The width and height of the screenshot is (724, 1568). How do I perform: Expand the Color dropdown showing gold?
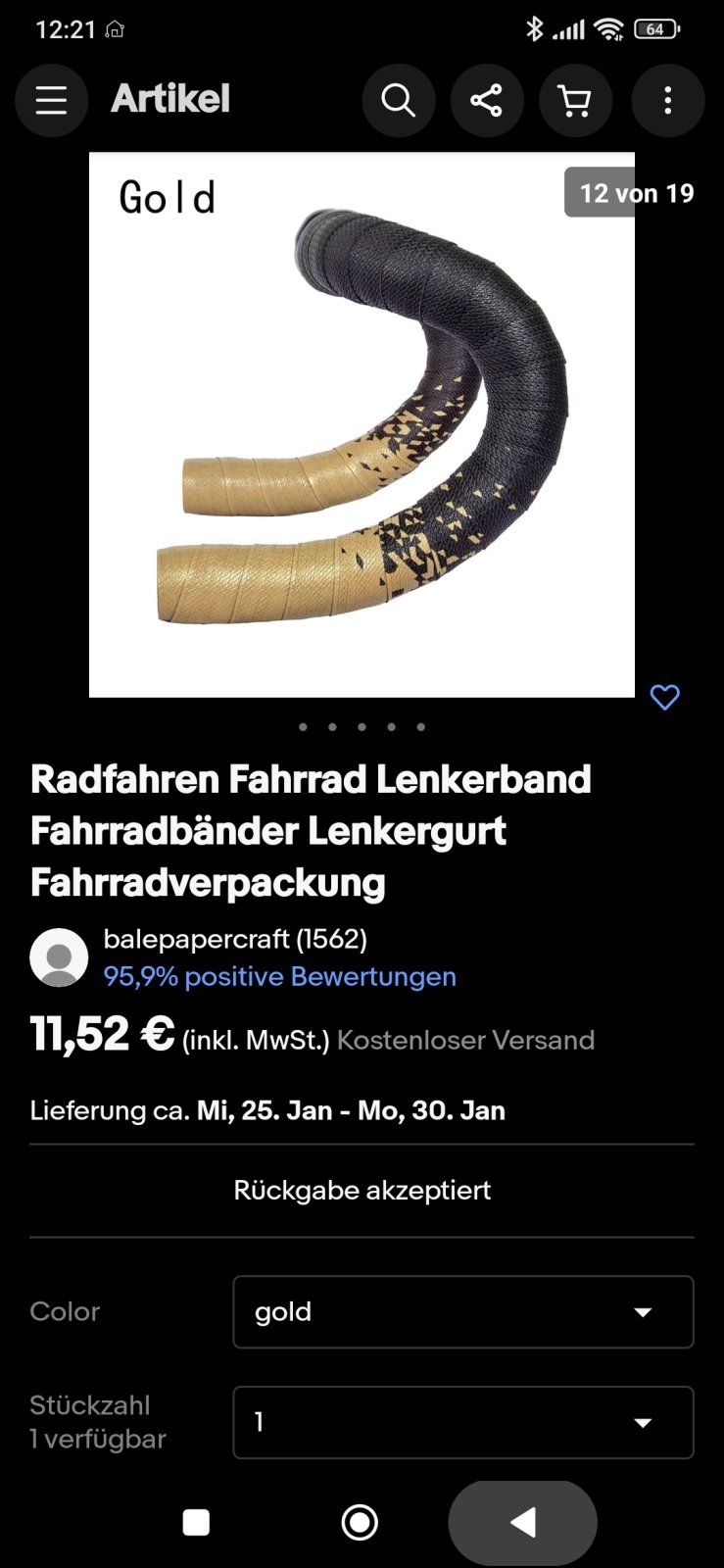click(x=462, y=1311)
